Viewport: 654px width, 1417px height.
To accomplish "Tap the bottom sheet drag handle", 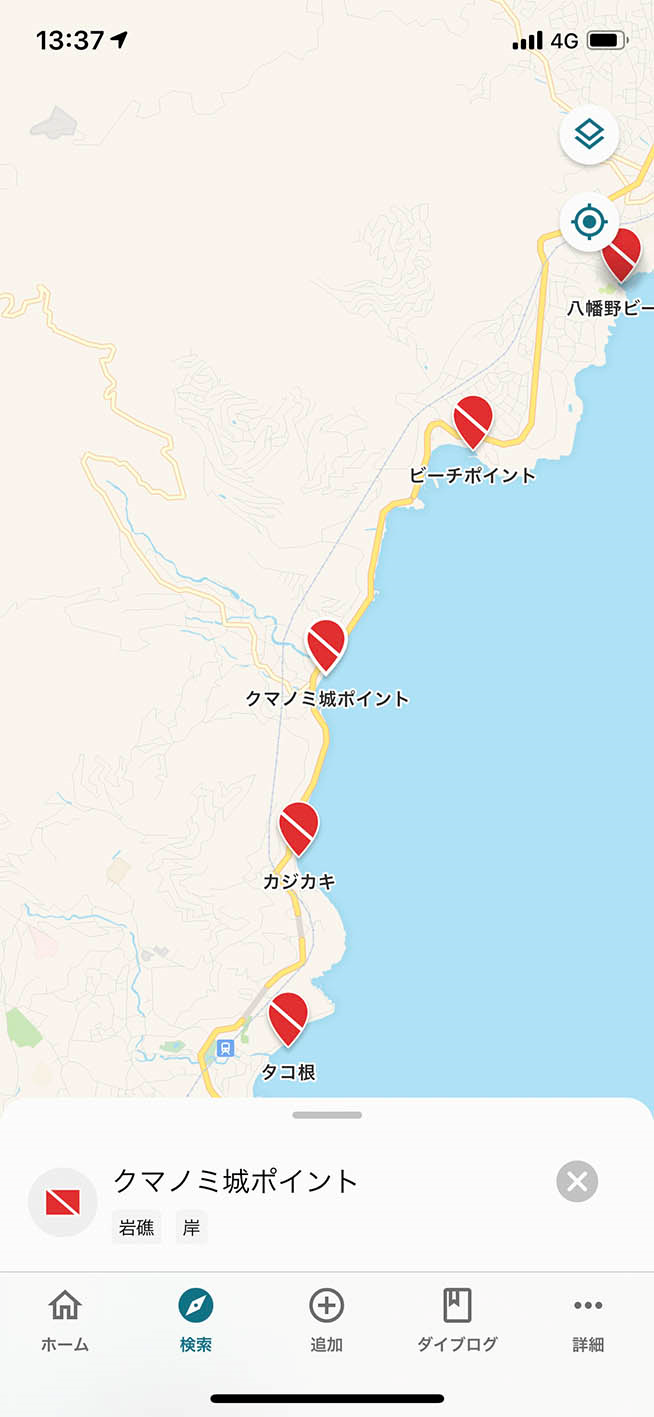I will (x=327, y=1115).
